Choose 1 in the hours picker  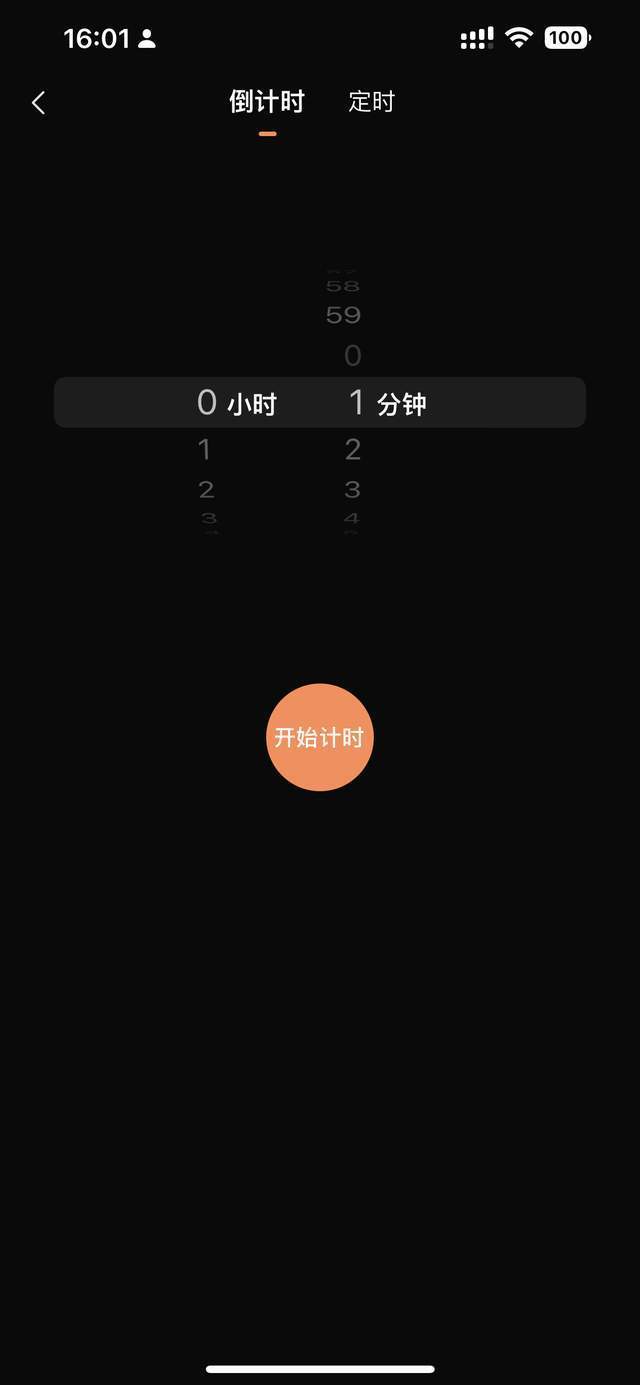coord(205,450)
